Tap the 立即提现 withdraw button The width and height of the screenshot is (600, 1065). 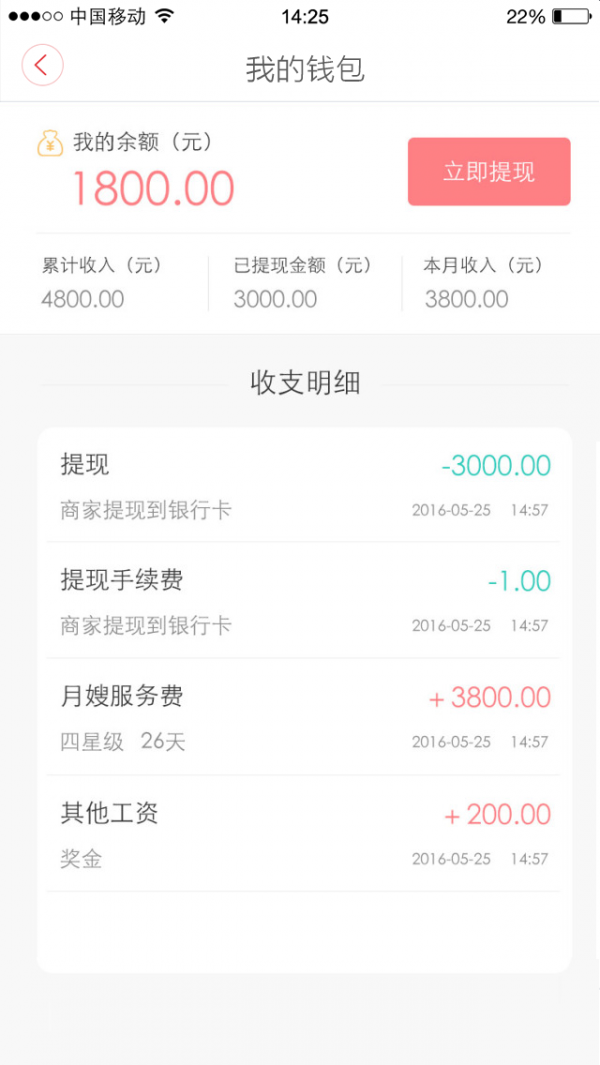click(x=489, y=172)
